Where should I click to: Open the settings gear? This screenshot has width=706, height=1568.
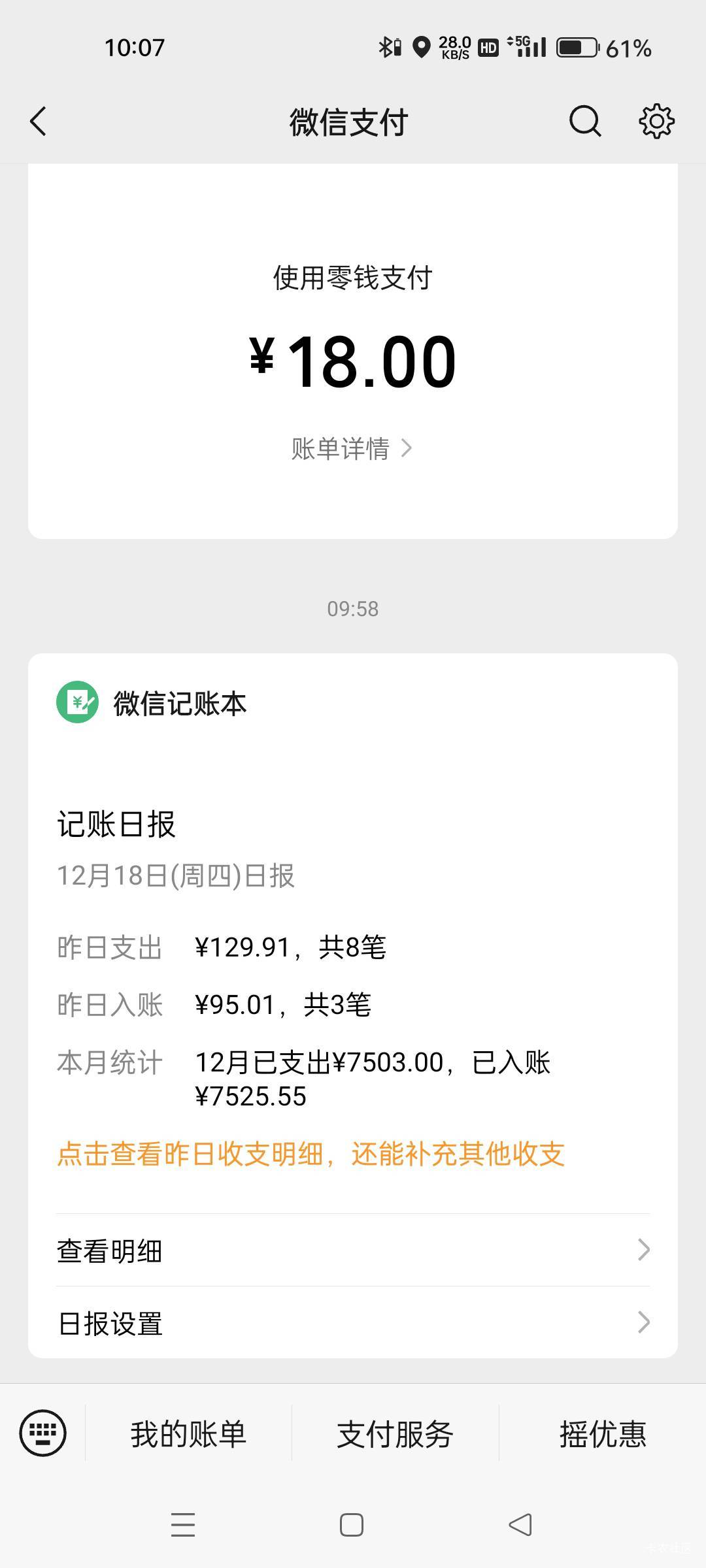coord(656,122)
